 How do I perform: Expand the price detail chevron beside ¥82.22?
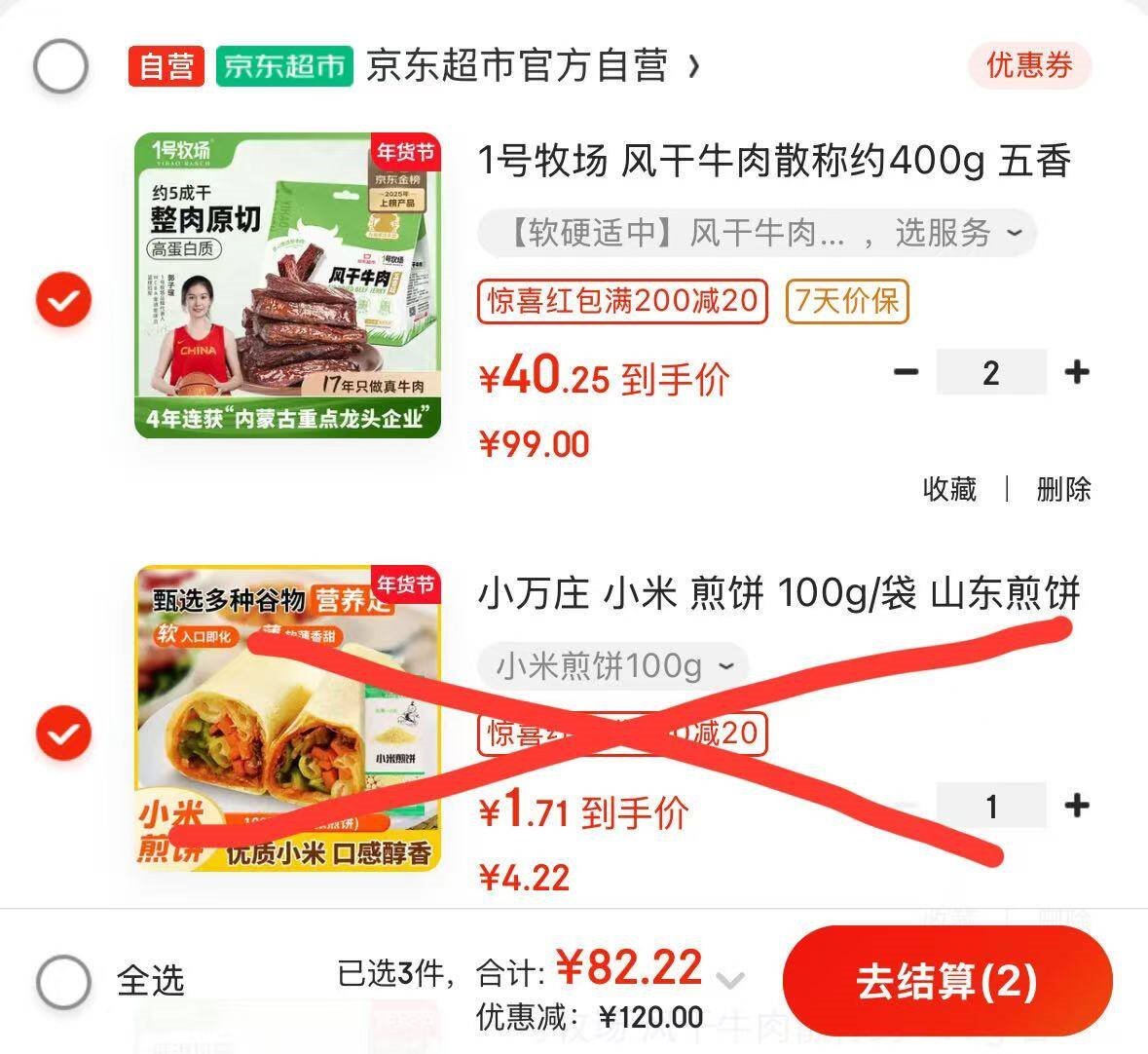coord(730,979)
